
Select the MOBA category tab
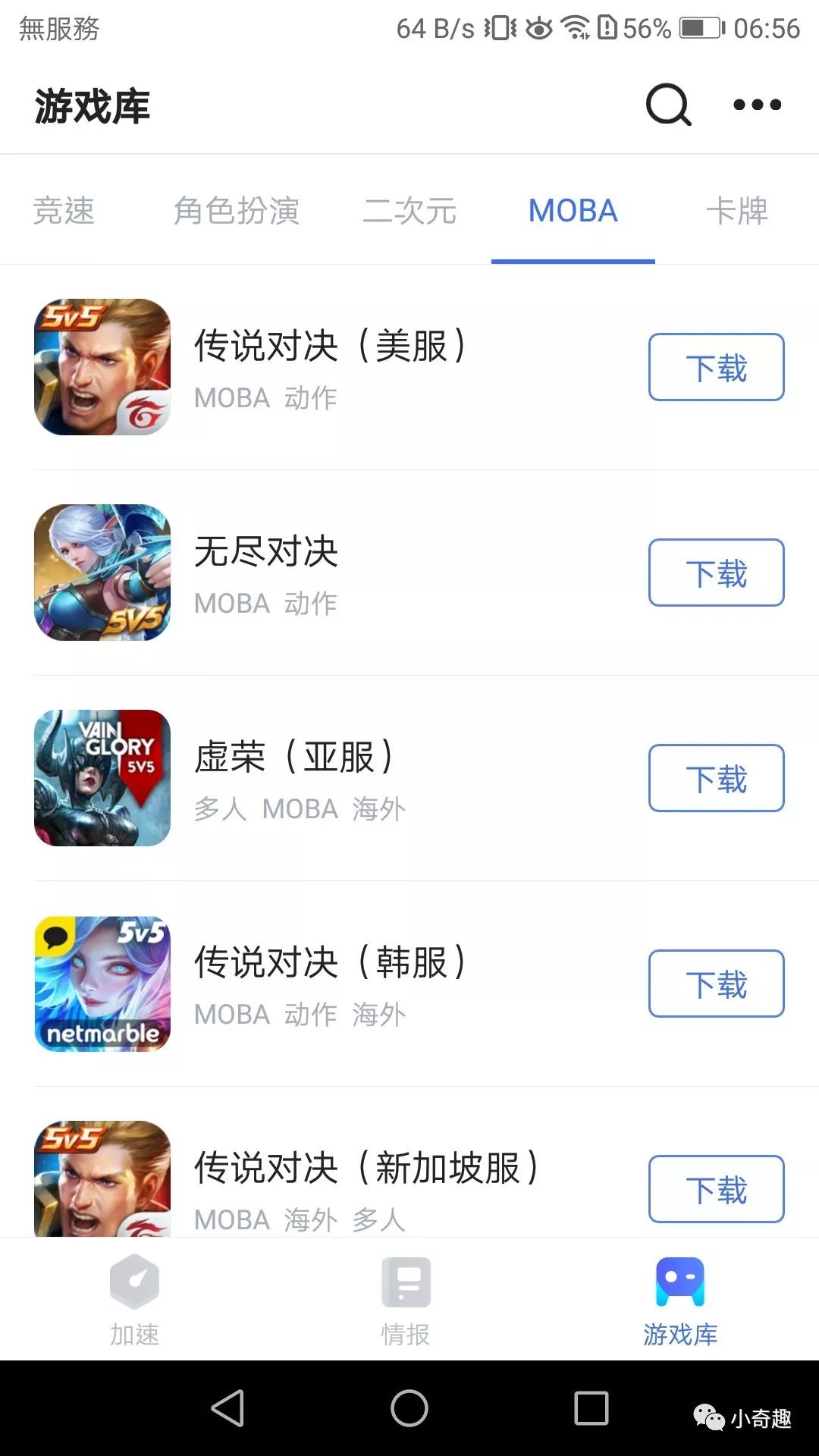point(573,211)
